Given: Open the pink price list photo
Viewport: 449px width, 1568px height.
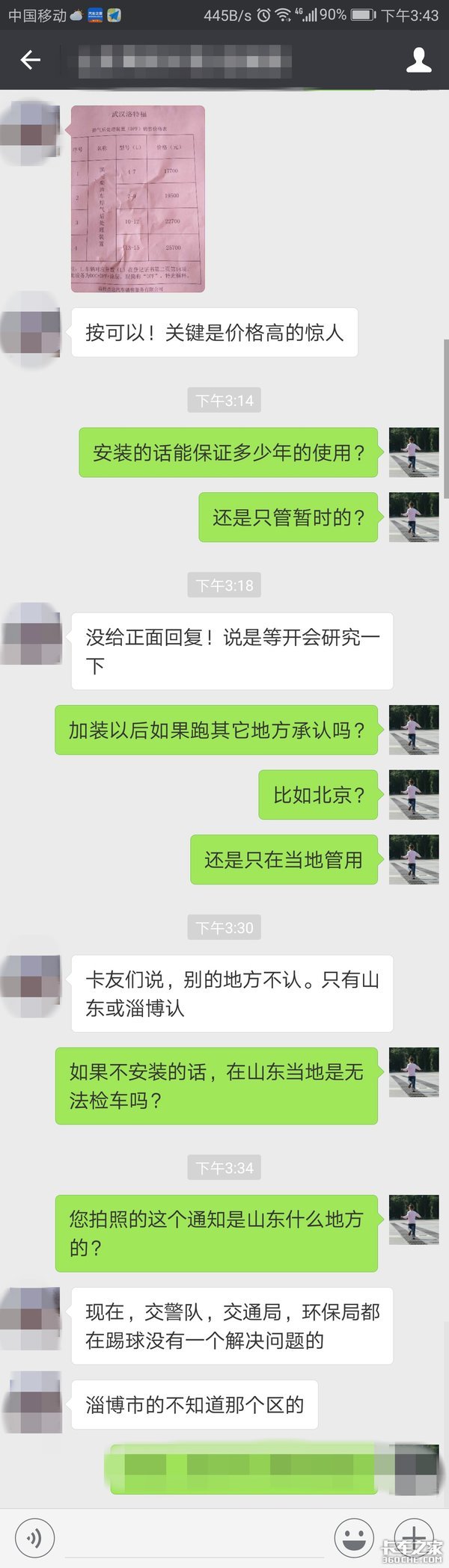Looking at the screenshot, I should coord(138,199).
